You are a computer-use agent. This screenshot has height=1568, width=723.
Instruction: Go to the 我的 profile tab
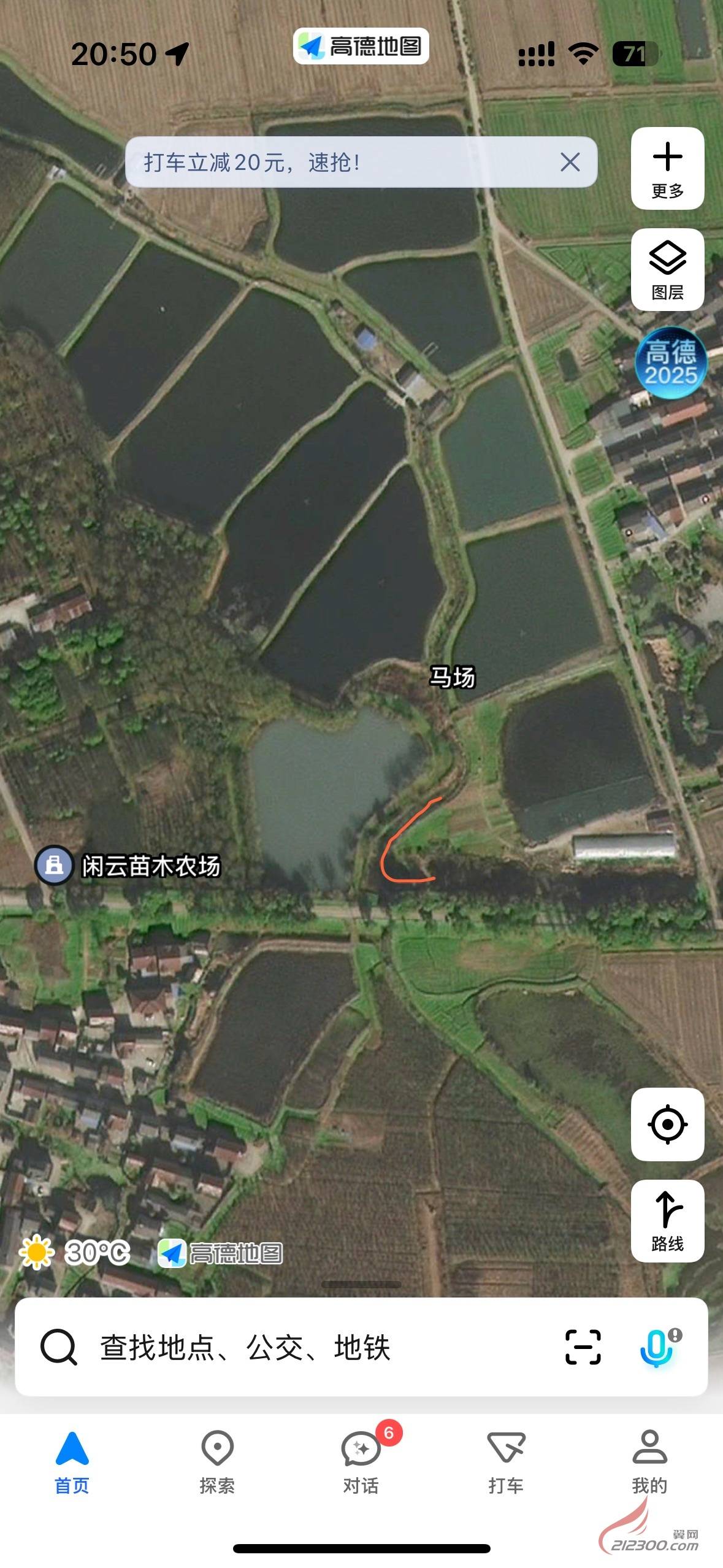click(649, 1464)
